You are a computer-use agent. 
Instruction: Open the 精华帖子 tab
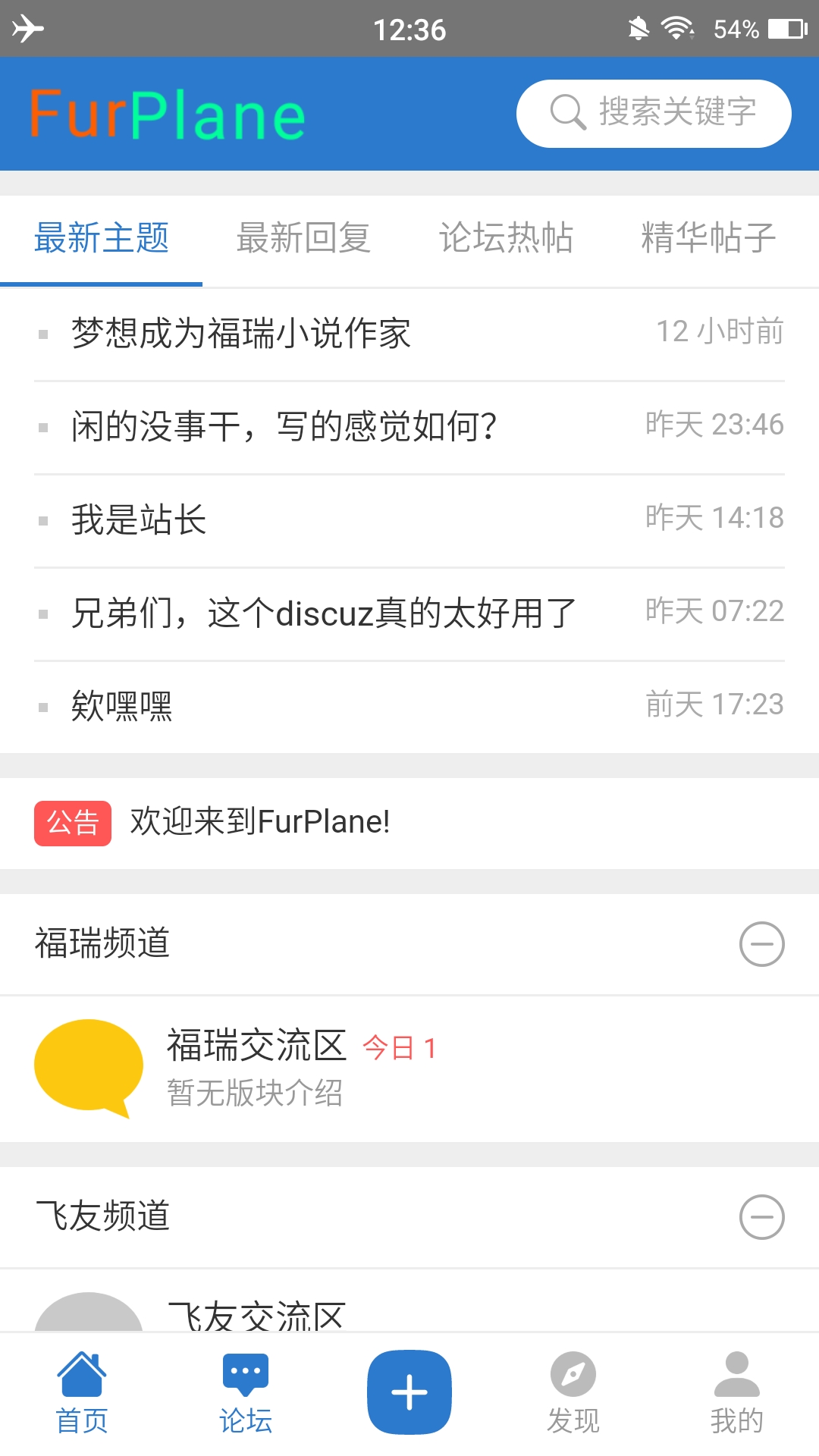707,237
